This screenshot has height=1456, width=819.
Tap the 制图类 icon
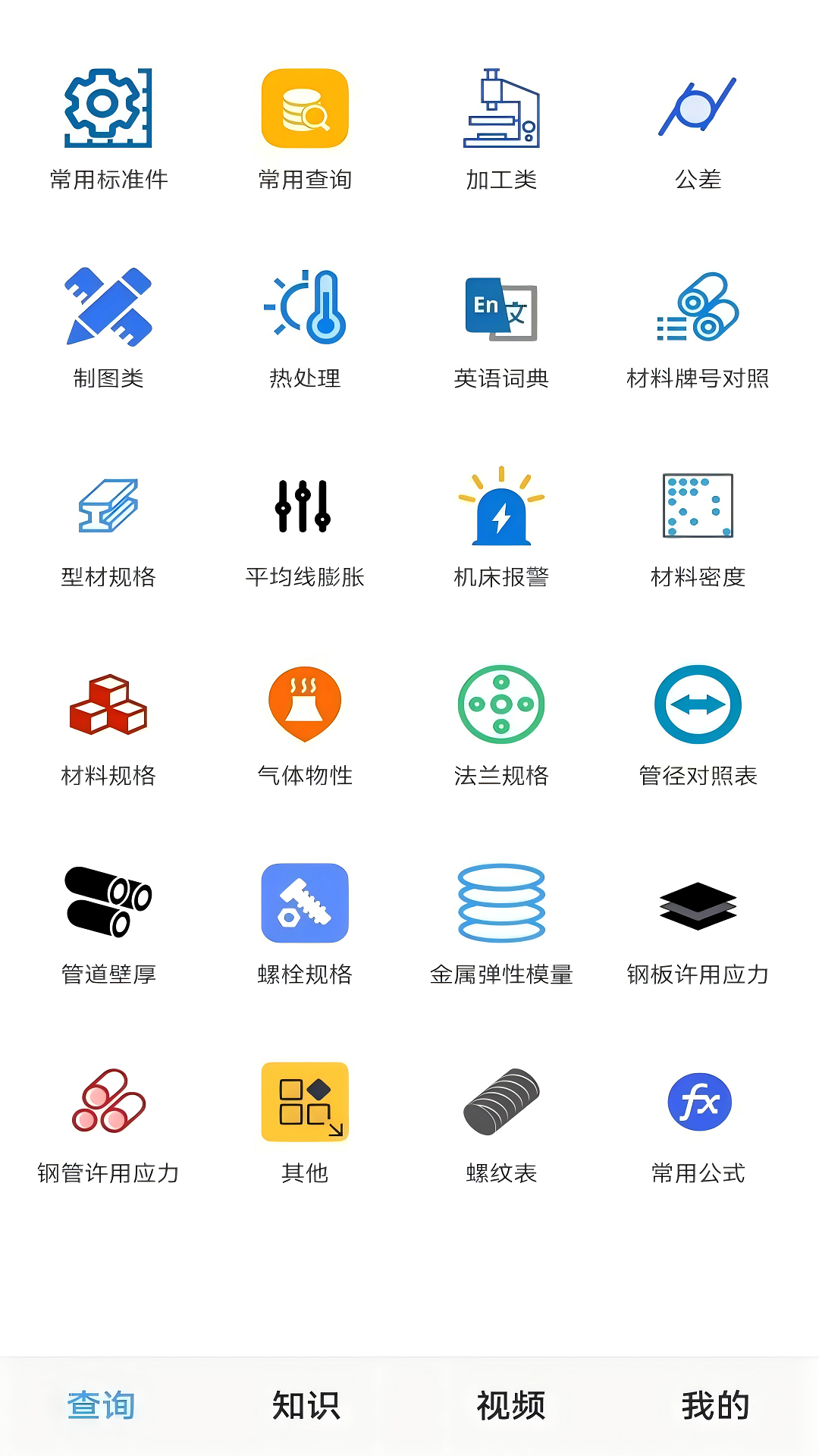tap(108, 328)
